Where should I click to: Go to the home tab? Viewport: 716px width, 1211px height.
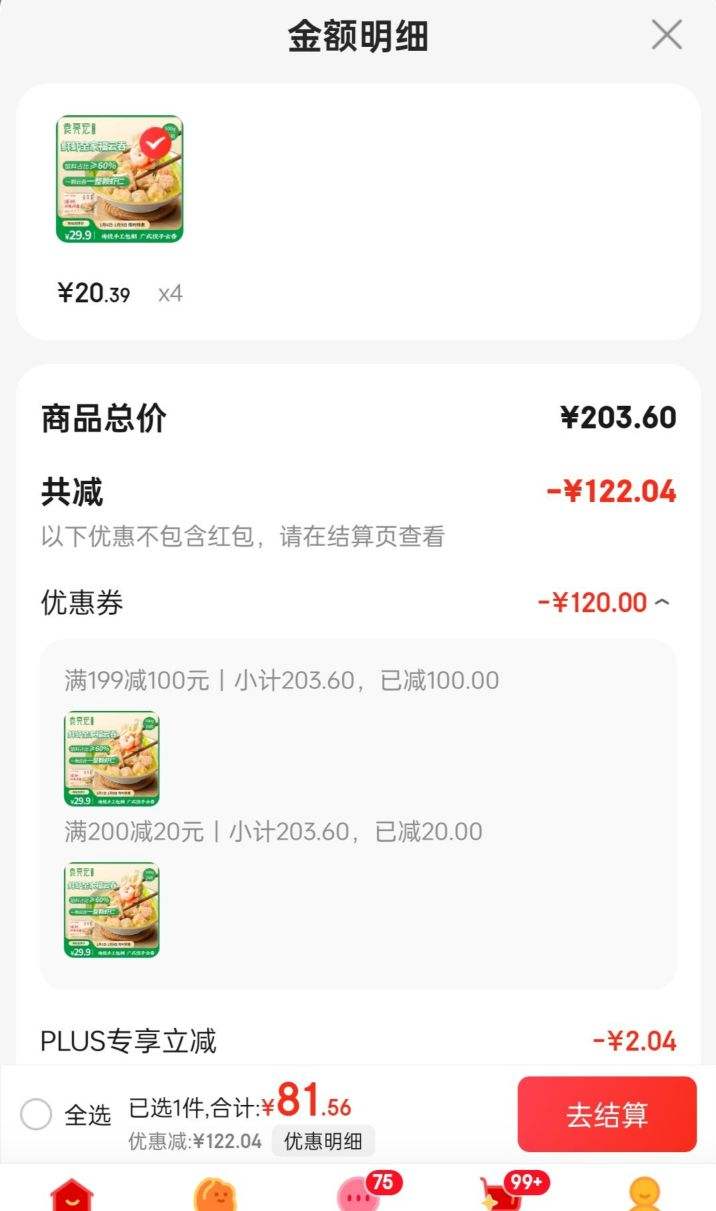[72, 1195]
